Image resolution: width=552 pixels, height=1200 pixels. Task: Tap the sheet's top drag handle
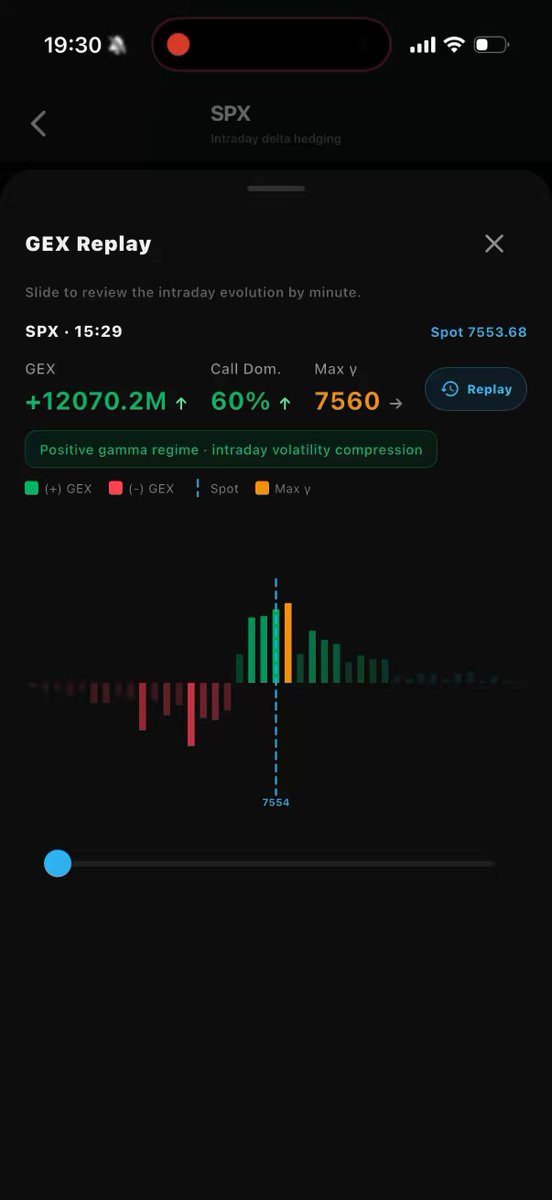(x=276, y=188)
